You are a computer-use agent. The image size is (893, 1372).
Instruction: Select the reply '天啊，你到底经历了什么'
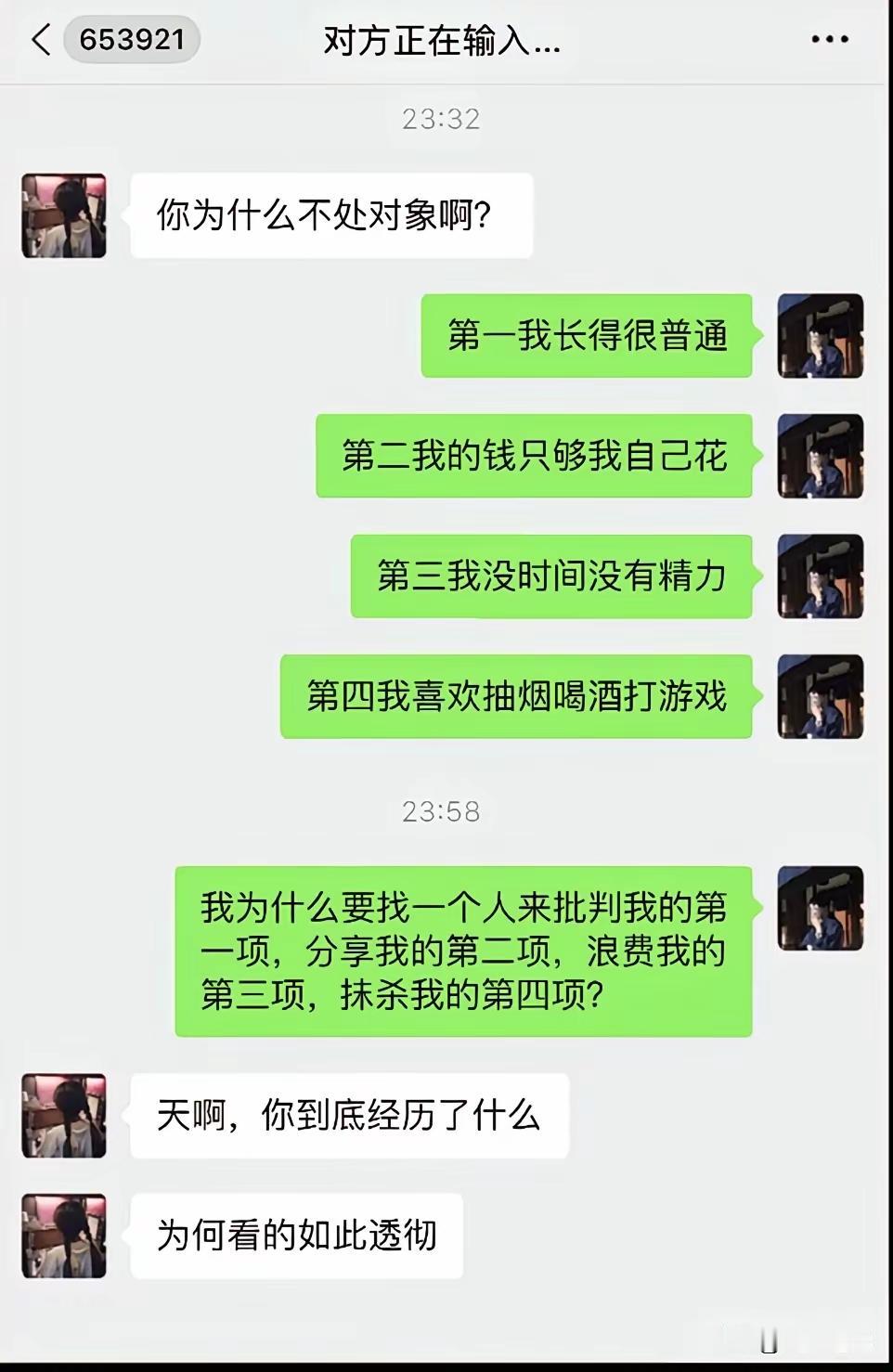348,1117
